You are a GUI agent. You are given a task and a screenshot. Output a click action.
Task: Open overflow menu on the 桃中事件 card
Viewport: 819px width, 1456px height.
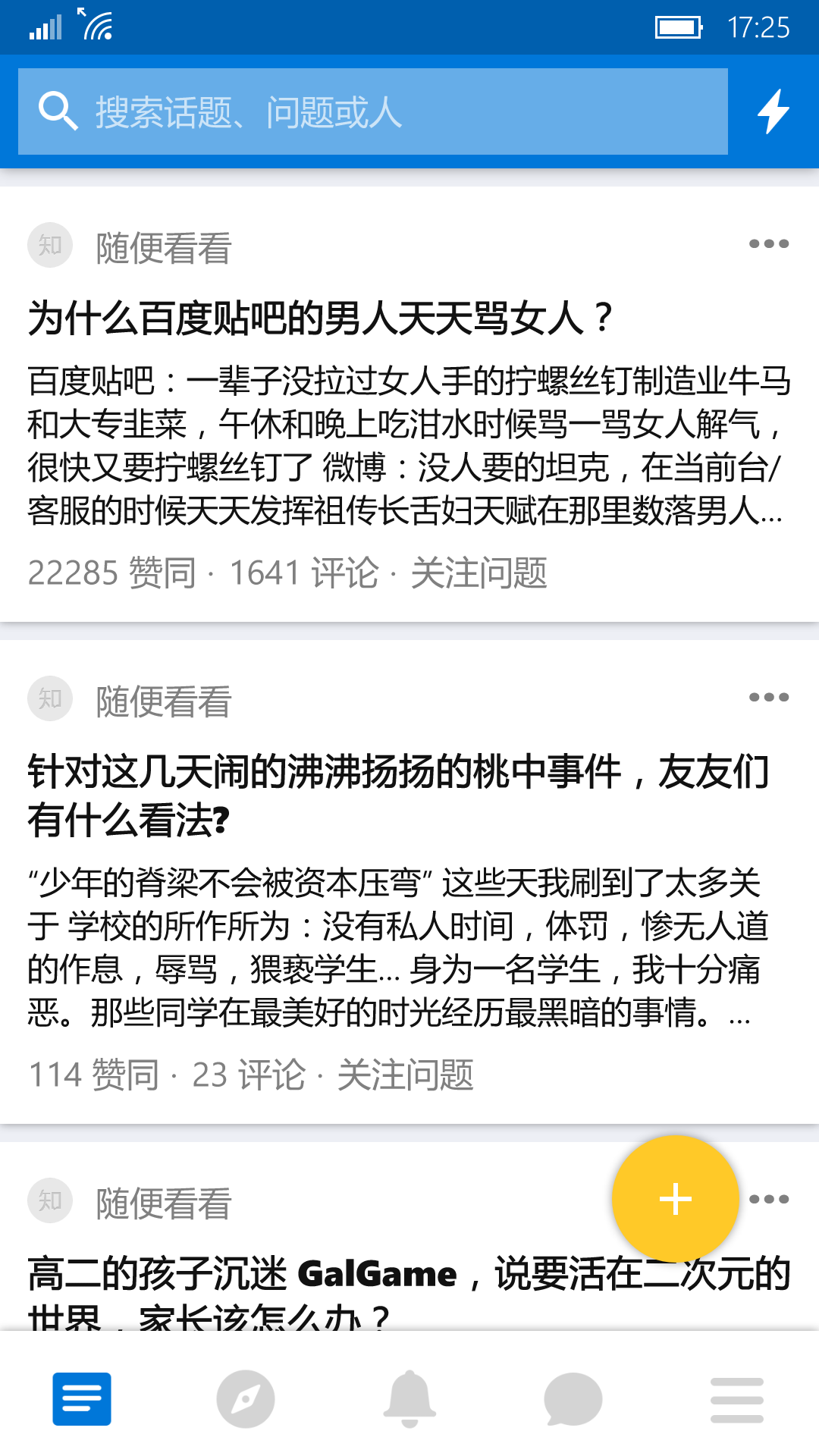click(768, 698)
